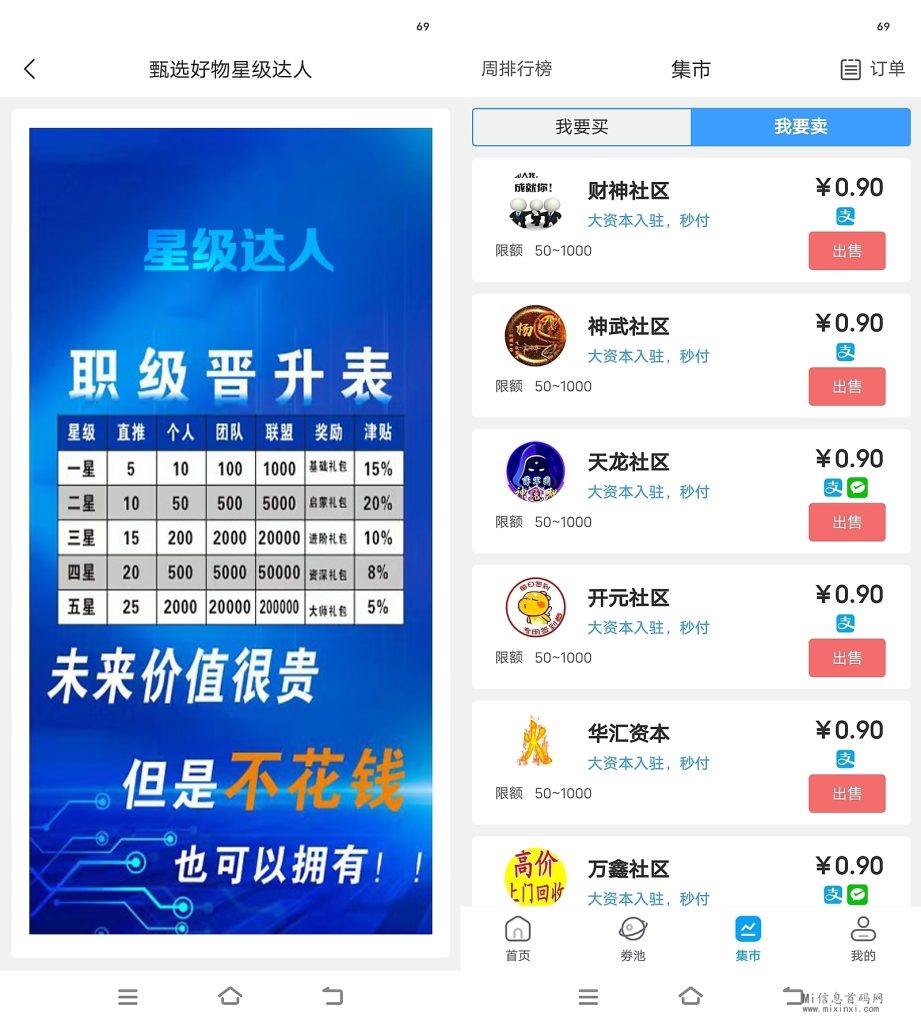Image resolution: width=921 pixels, height=1024 pixels.
Task: Switch to the 券池 tab
Action: [x=633, y=939]
